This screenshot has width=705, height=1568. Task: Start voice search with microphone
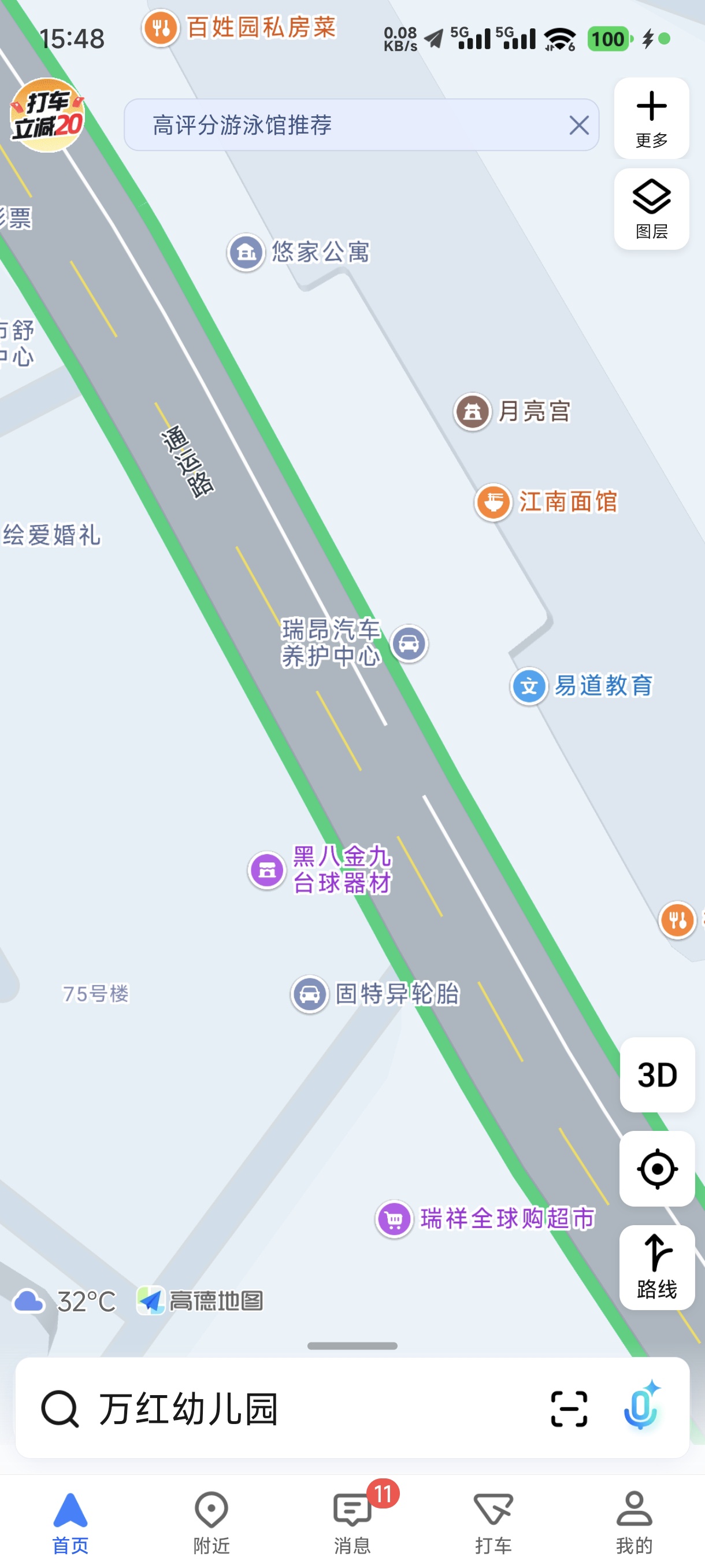pos(641,1406)
